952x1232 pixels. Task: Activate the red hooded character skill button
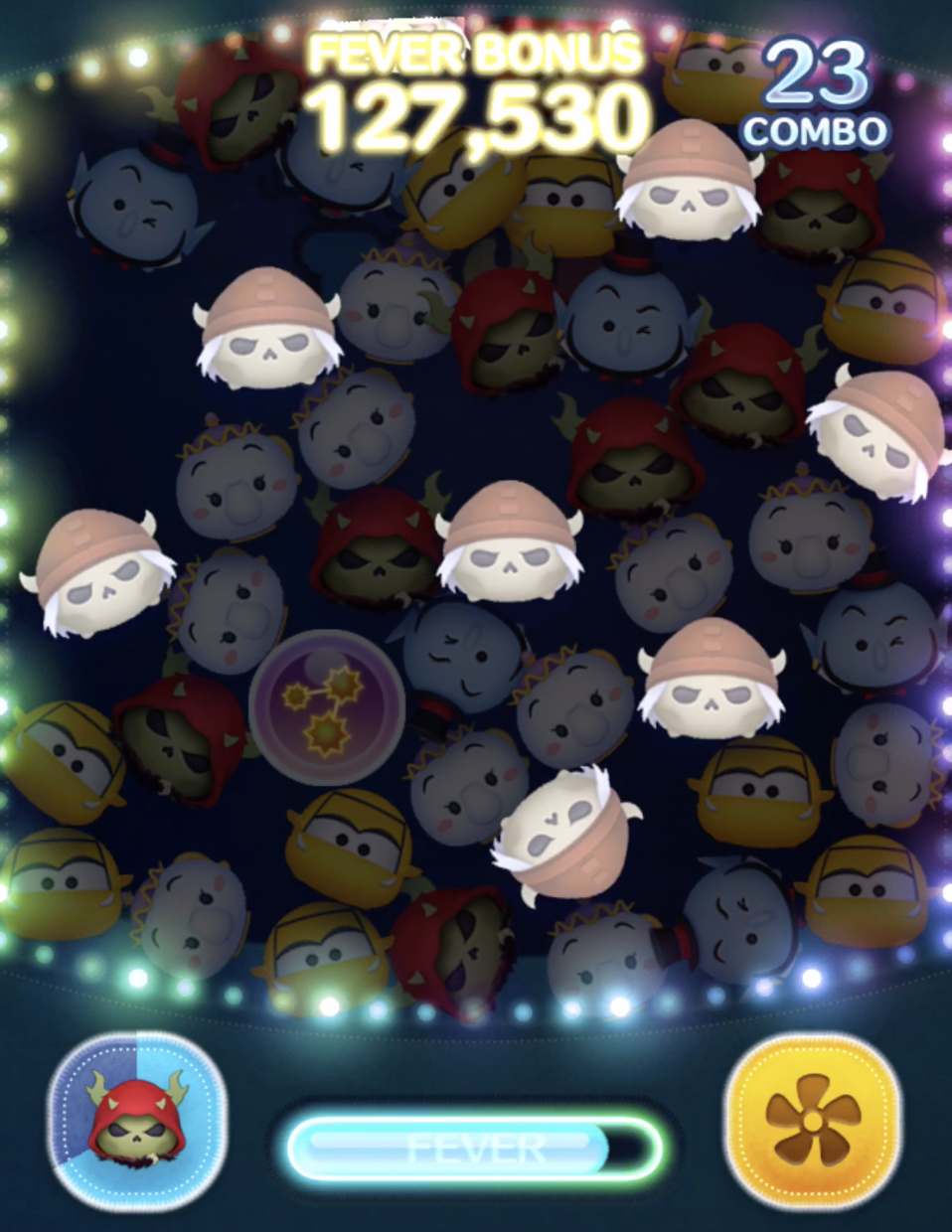click(x=137, y=1121)
